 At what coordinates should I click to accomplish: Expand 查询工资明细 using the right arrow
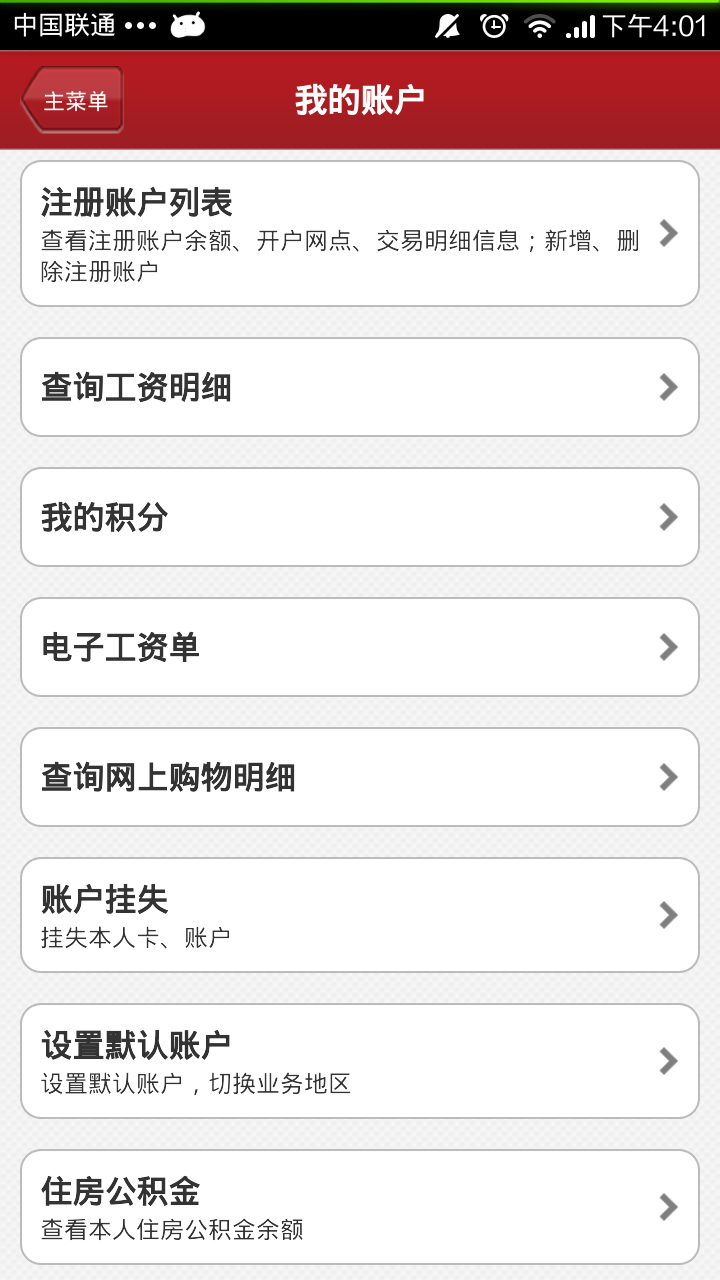click(667, 387)
